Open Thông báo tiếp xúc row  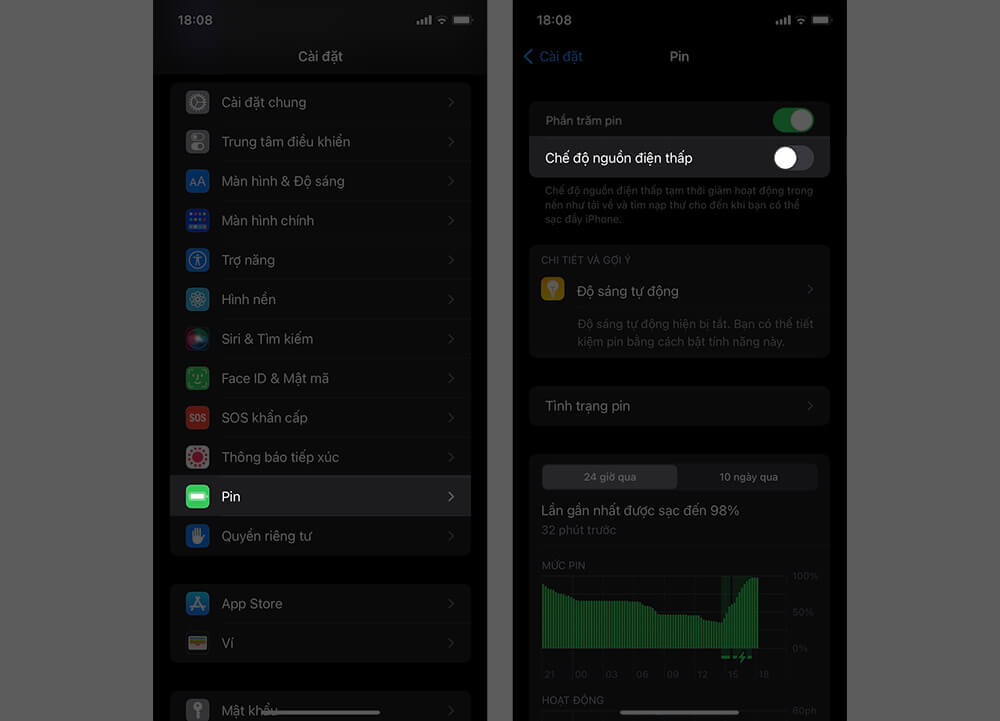click(320, 457)
